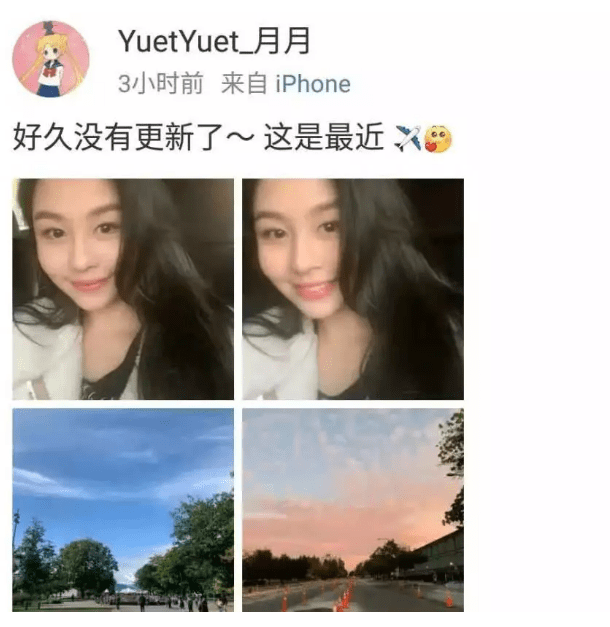Screen dimensions: 610x627
Task: Tap the username YuetYuet_月月
Action: (x=214, y=41)
